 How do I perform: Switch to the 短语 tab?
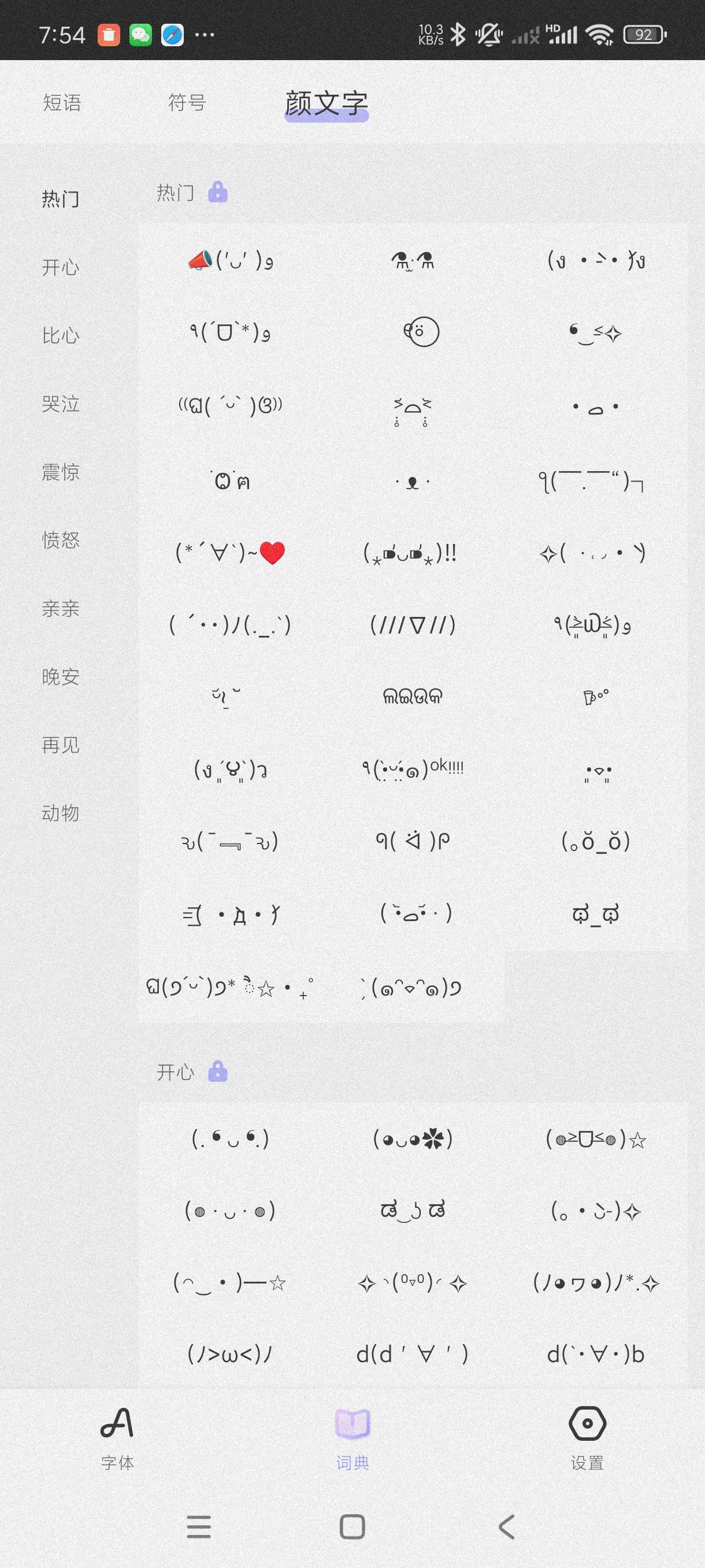[61, 102]
